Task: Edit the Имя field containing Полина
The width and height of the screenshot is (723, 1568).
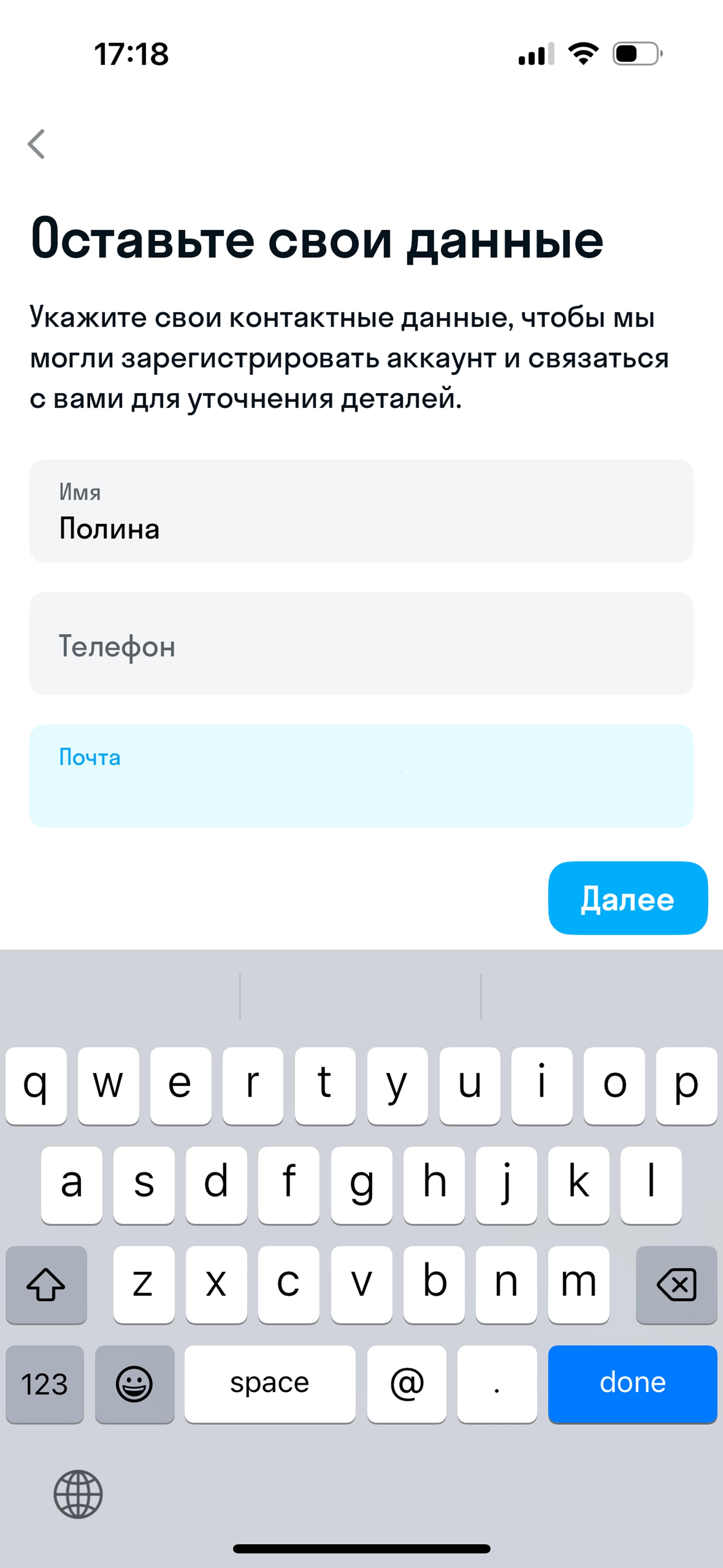Action: click(x=361, y=511)
